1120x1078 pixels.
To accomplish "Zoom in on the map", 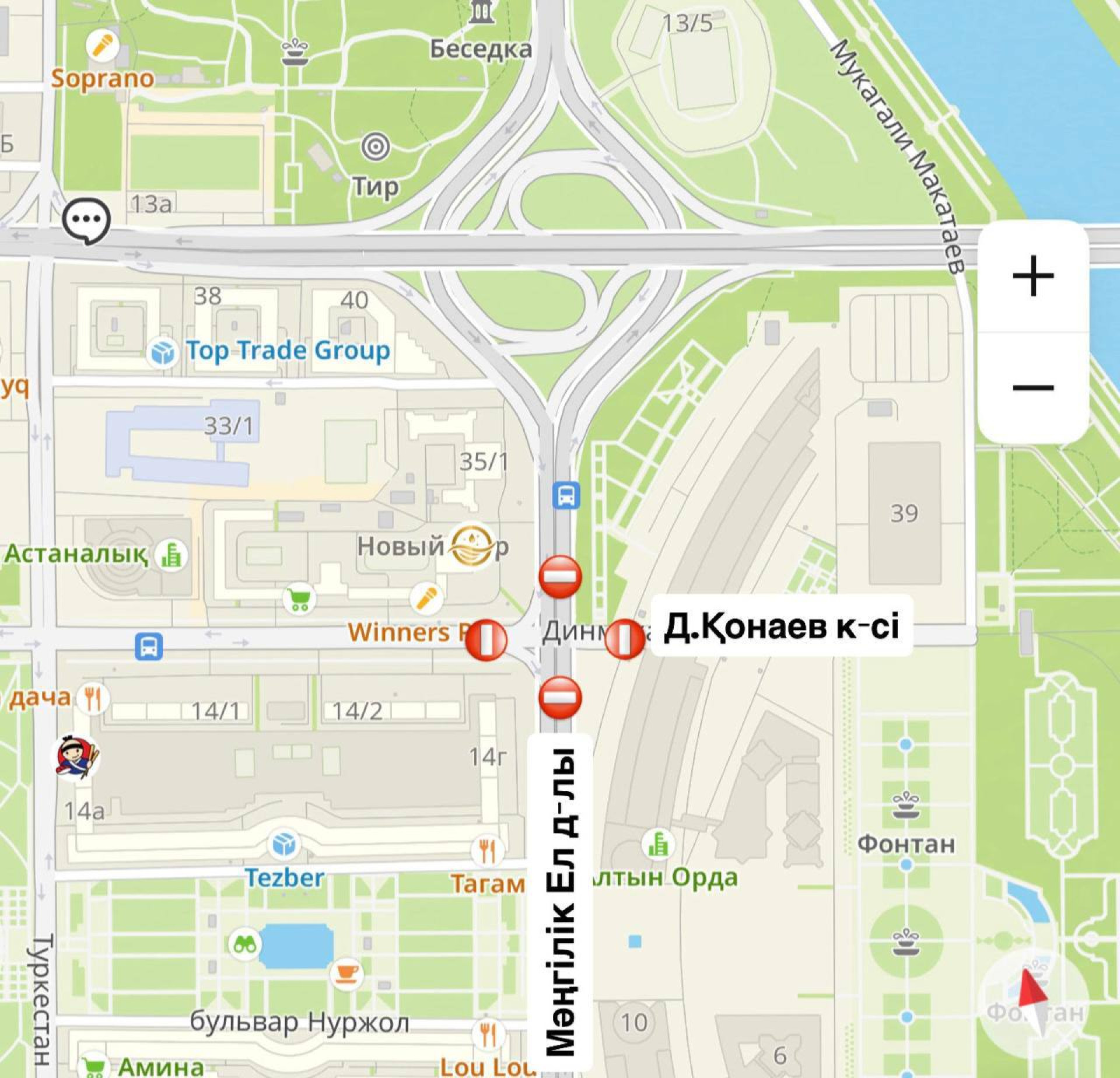I will point(1032,275).
